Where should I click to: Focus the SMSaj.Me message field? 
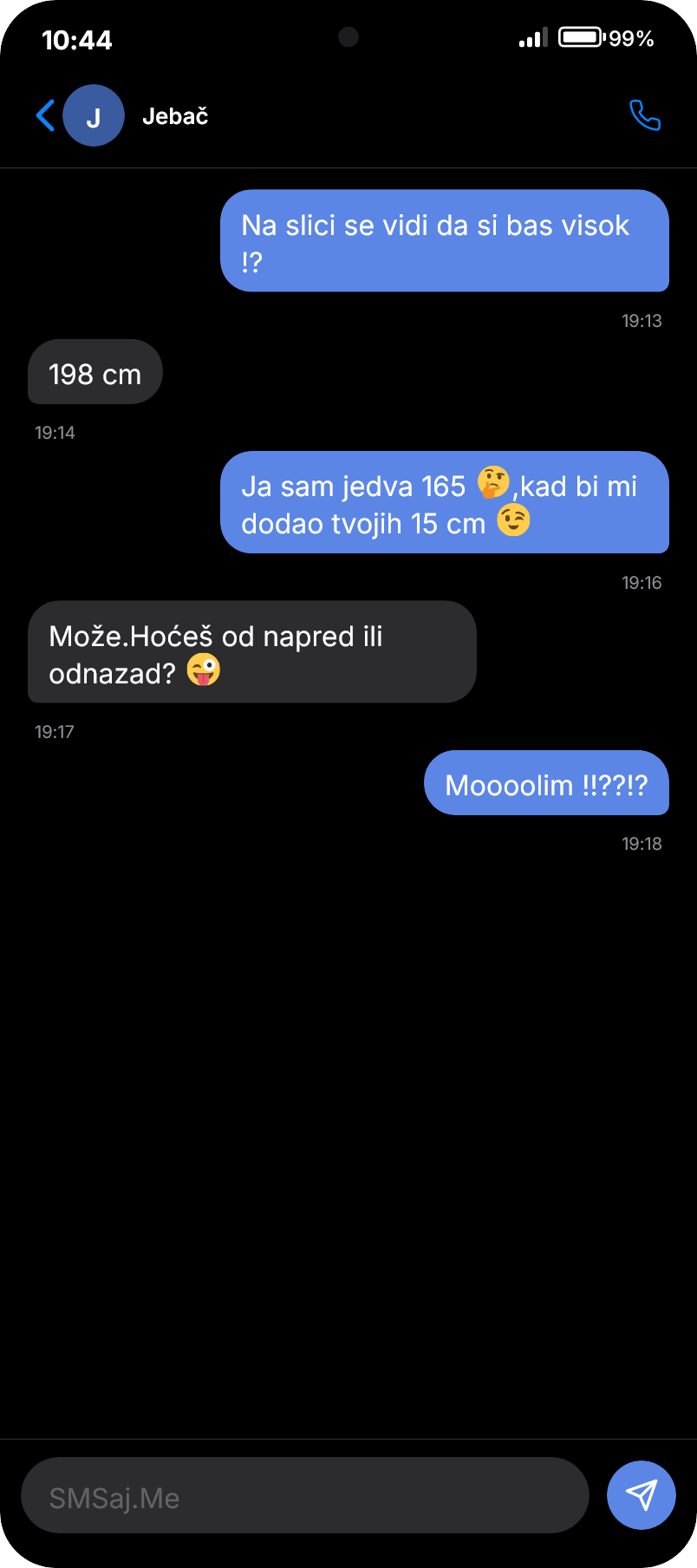305,1498
